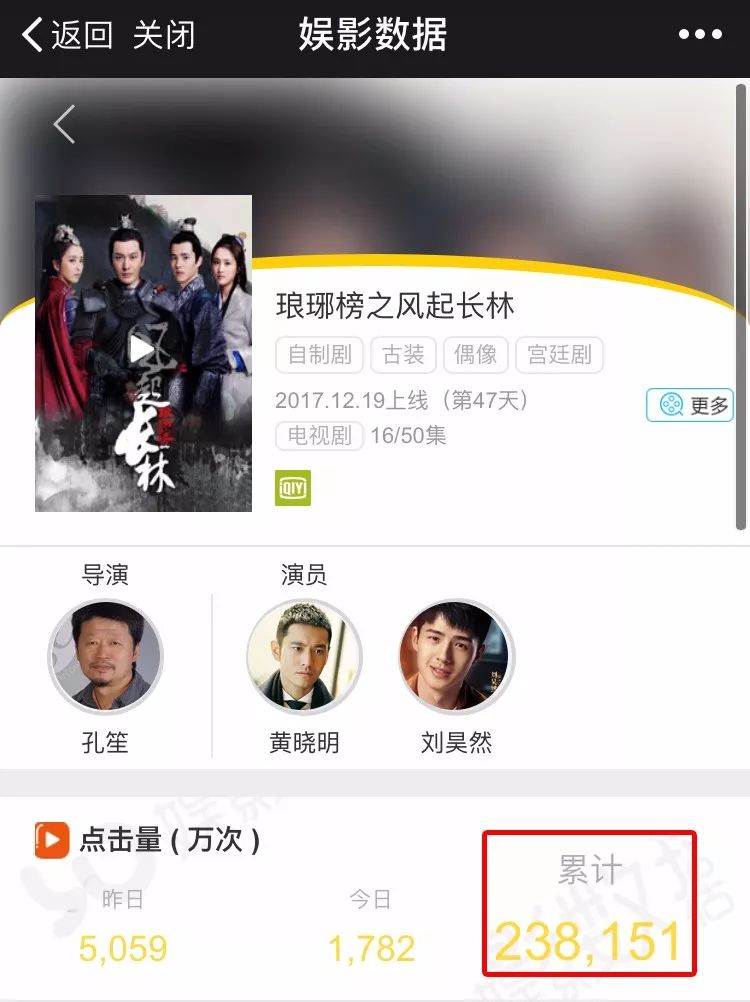Tap 关闭 to close the page
Screen dimensions: 750x1002
[x=164, y=36]
